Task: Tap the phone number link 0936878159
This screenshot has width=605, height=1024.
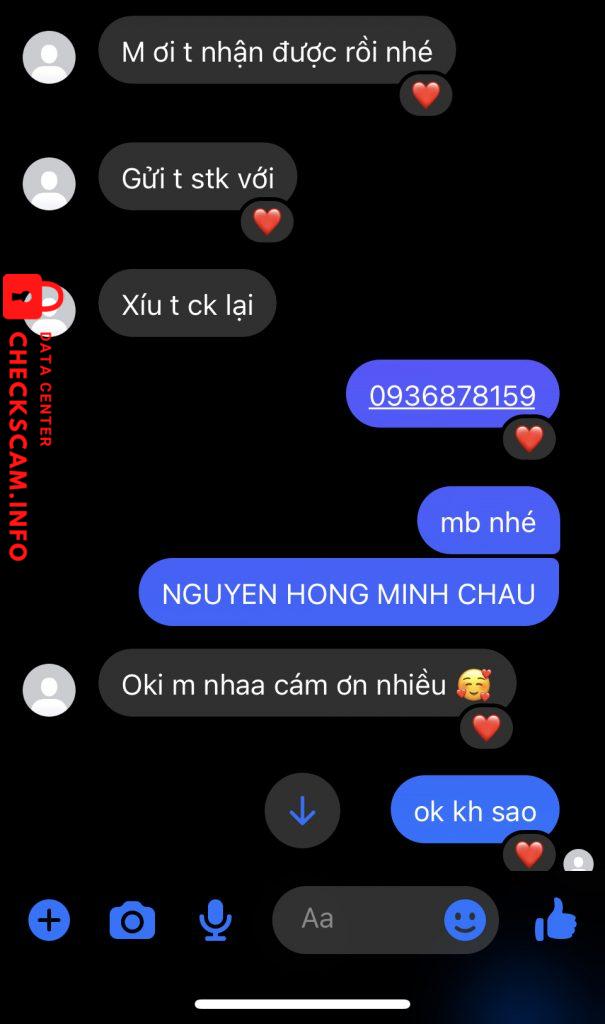Action: click(x=452, y=396)
